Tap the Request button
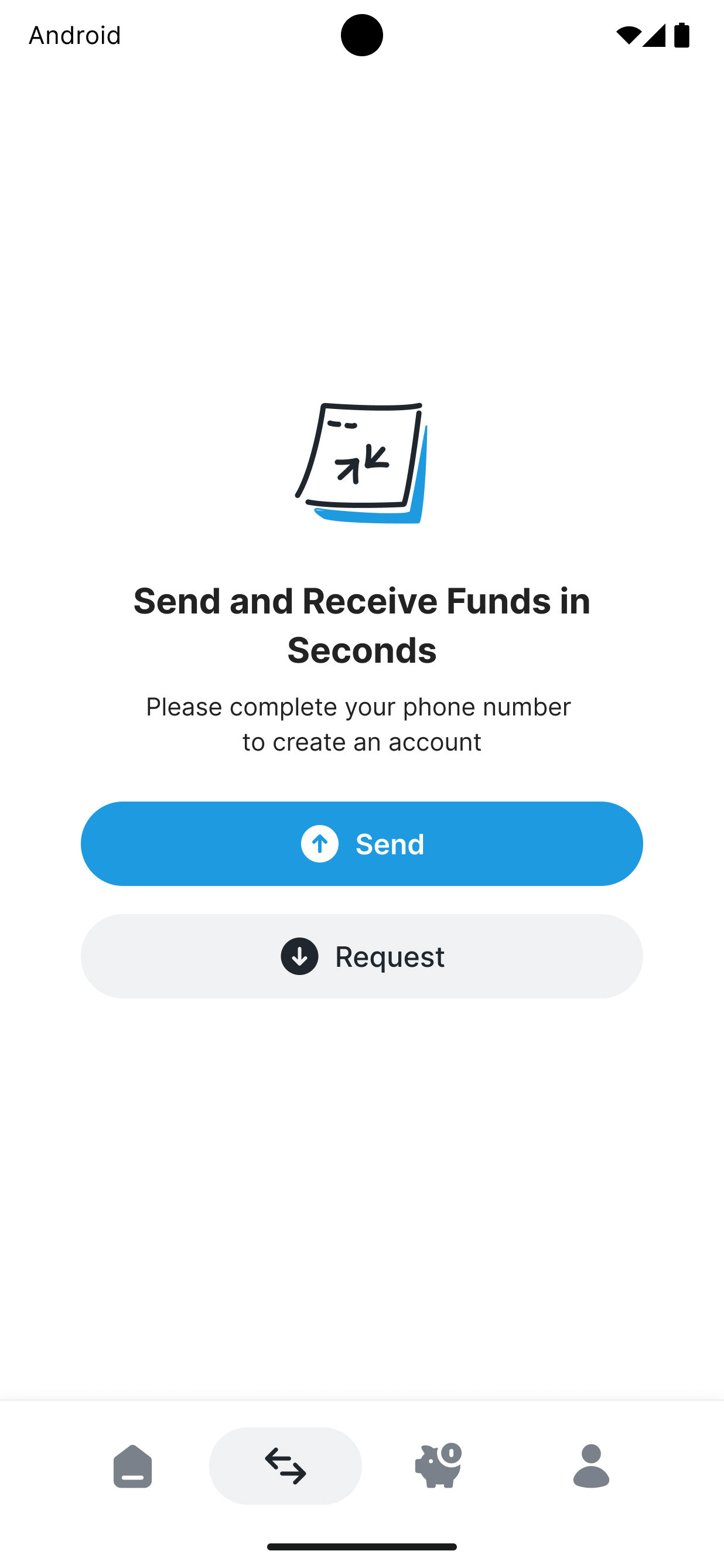Screen dimensions: 724x1568 pos(361,956)
